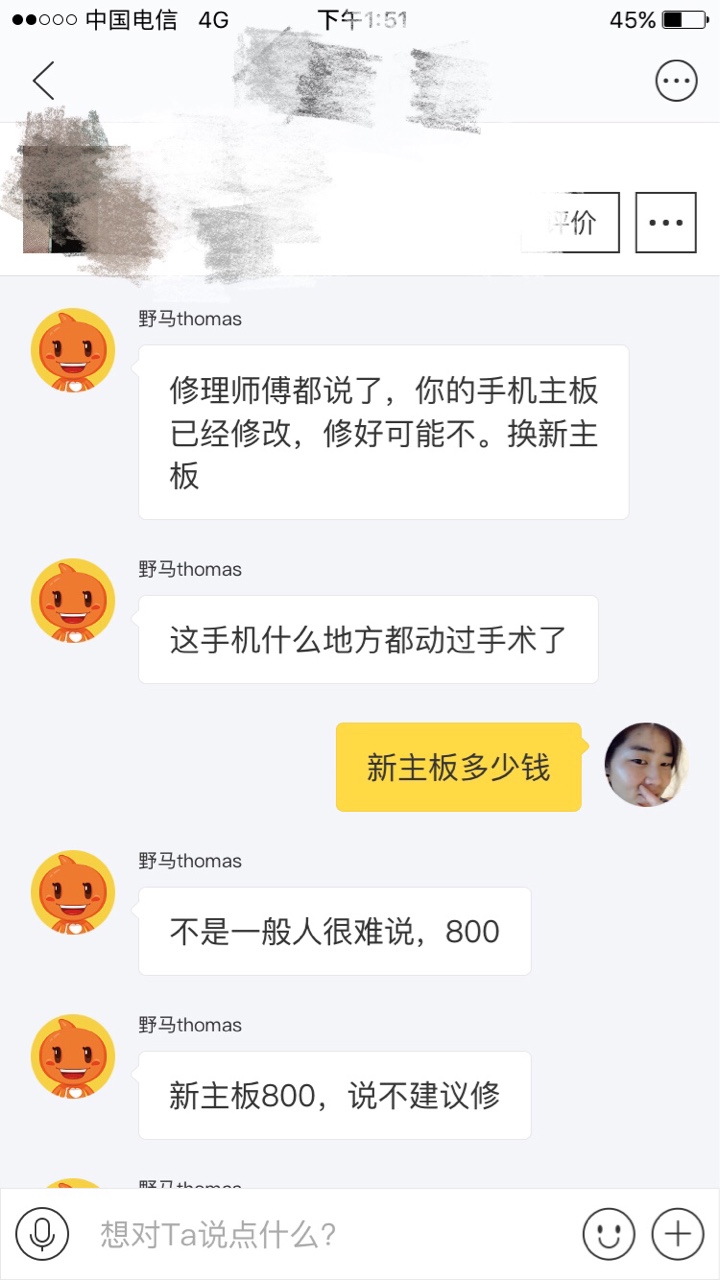720x1280 pixels.
Task: Open the emoji smiley picker
Action: pyautogui.click(x=608, y=1233)
